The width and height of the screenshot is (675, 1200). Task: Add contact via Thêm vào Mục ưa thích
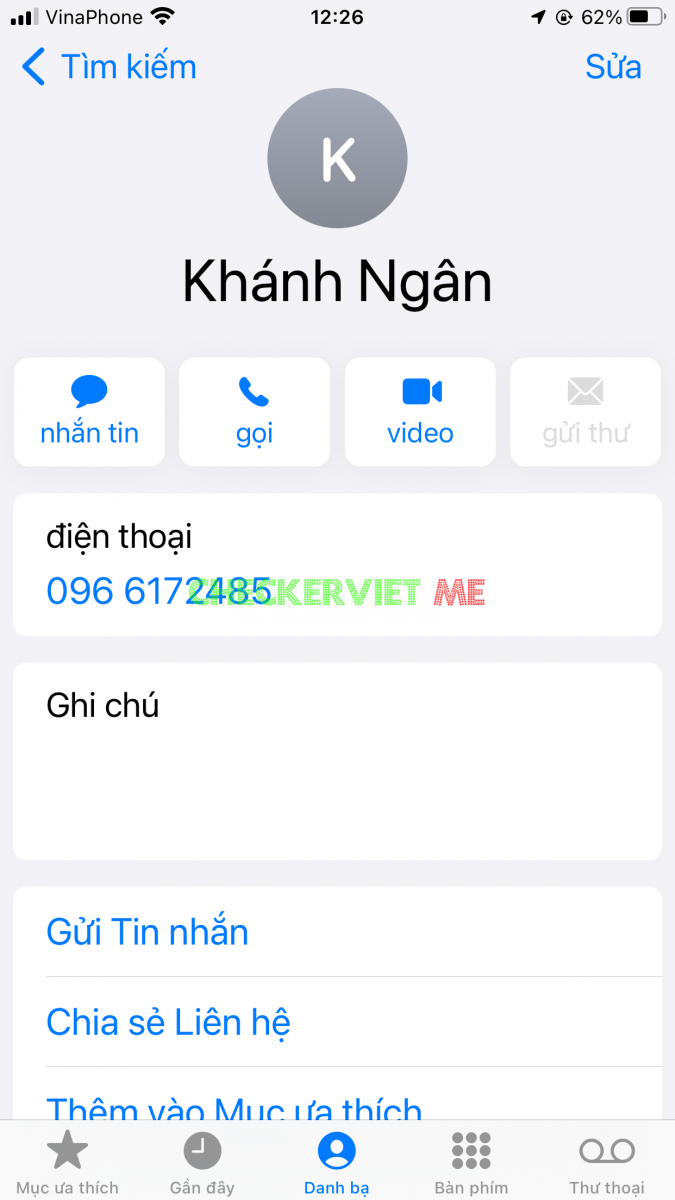(x=234, y=1106)
